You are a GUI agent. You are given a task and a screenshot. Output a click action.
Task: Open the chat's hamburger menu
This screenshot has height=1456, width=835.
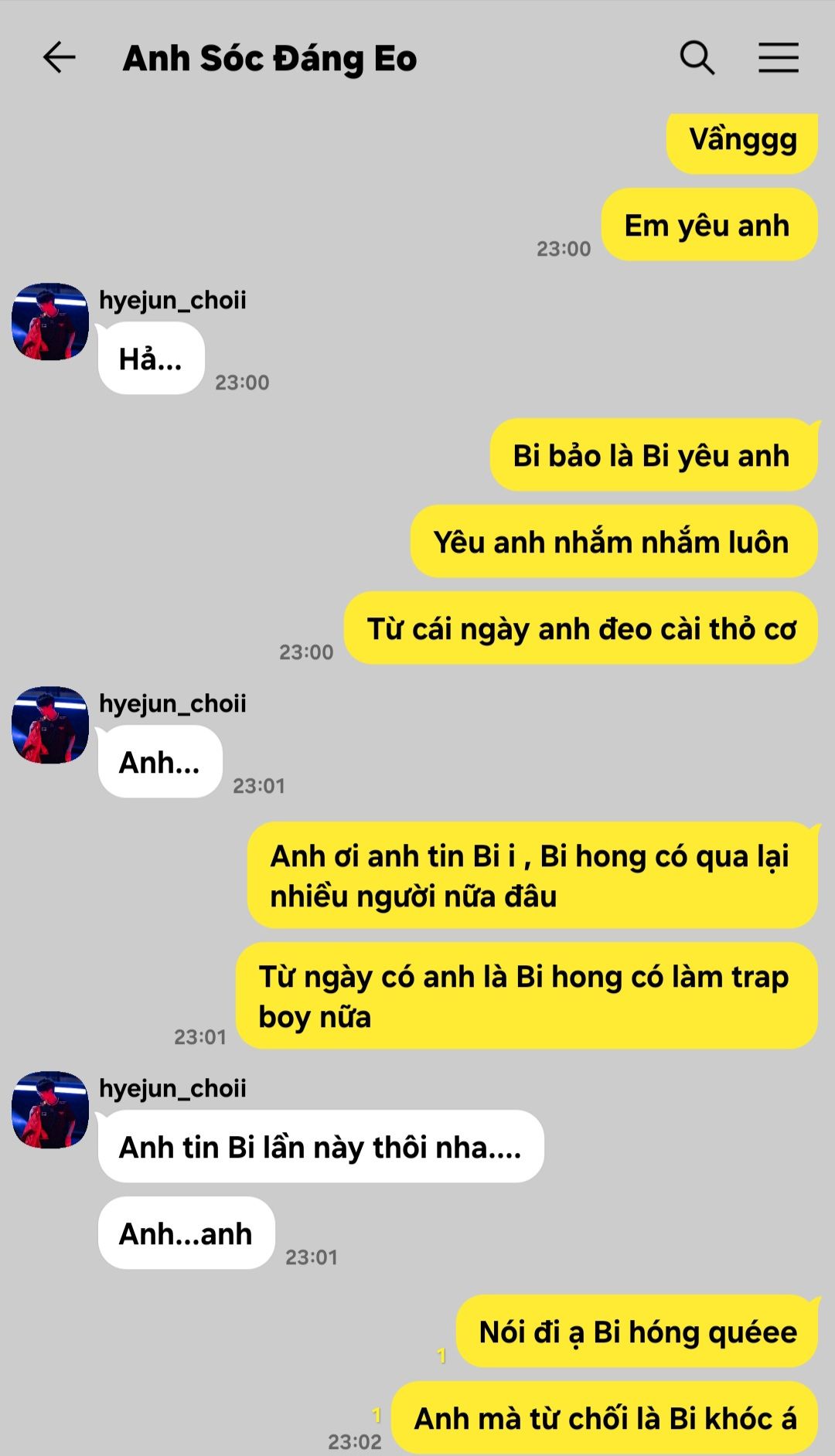pyautogui.click(x=778, y=58)
